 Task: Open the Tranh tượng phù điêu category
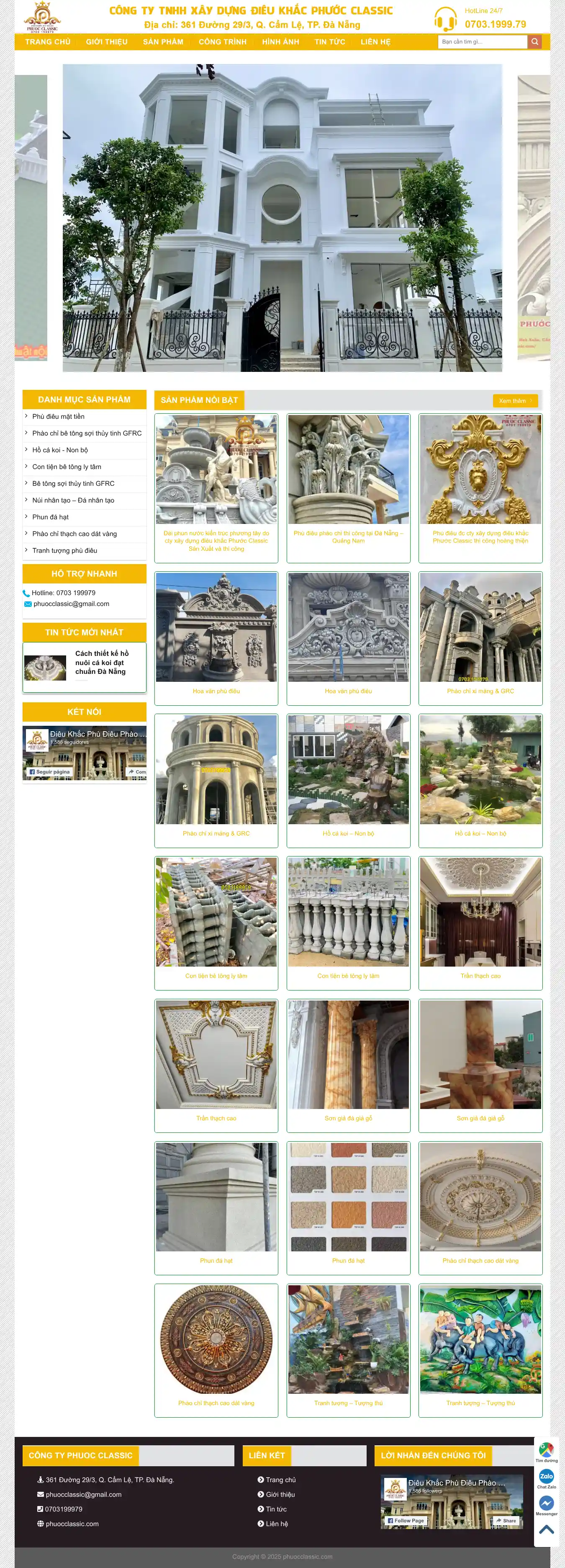click(64, 550)
